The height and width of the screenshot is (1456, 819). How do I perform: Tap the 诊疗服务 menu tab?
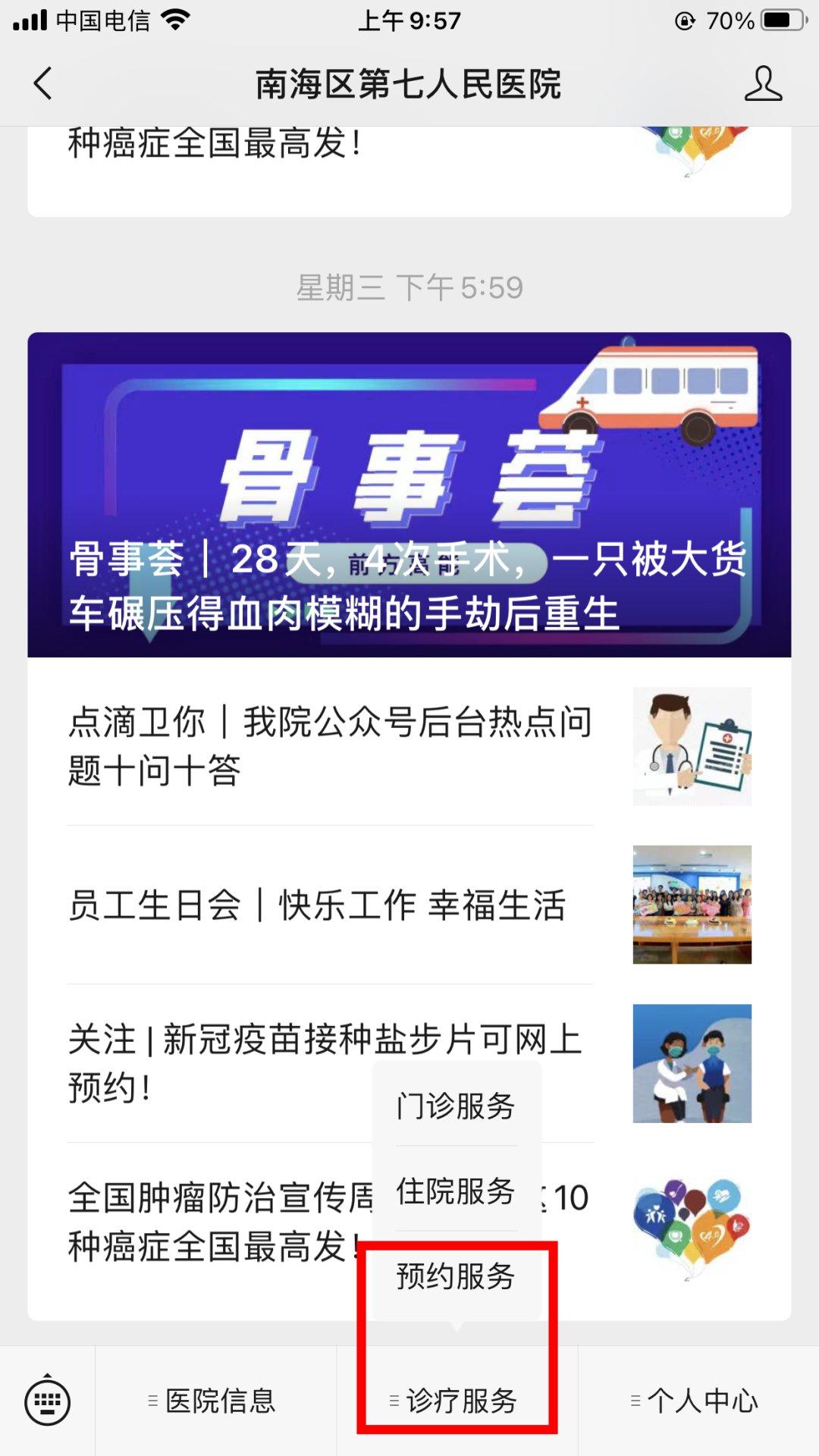coord(457,1401)
